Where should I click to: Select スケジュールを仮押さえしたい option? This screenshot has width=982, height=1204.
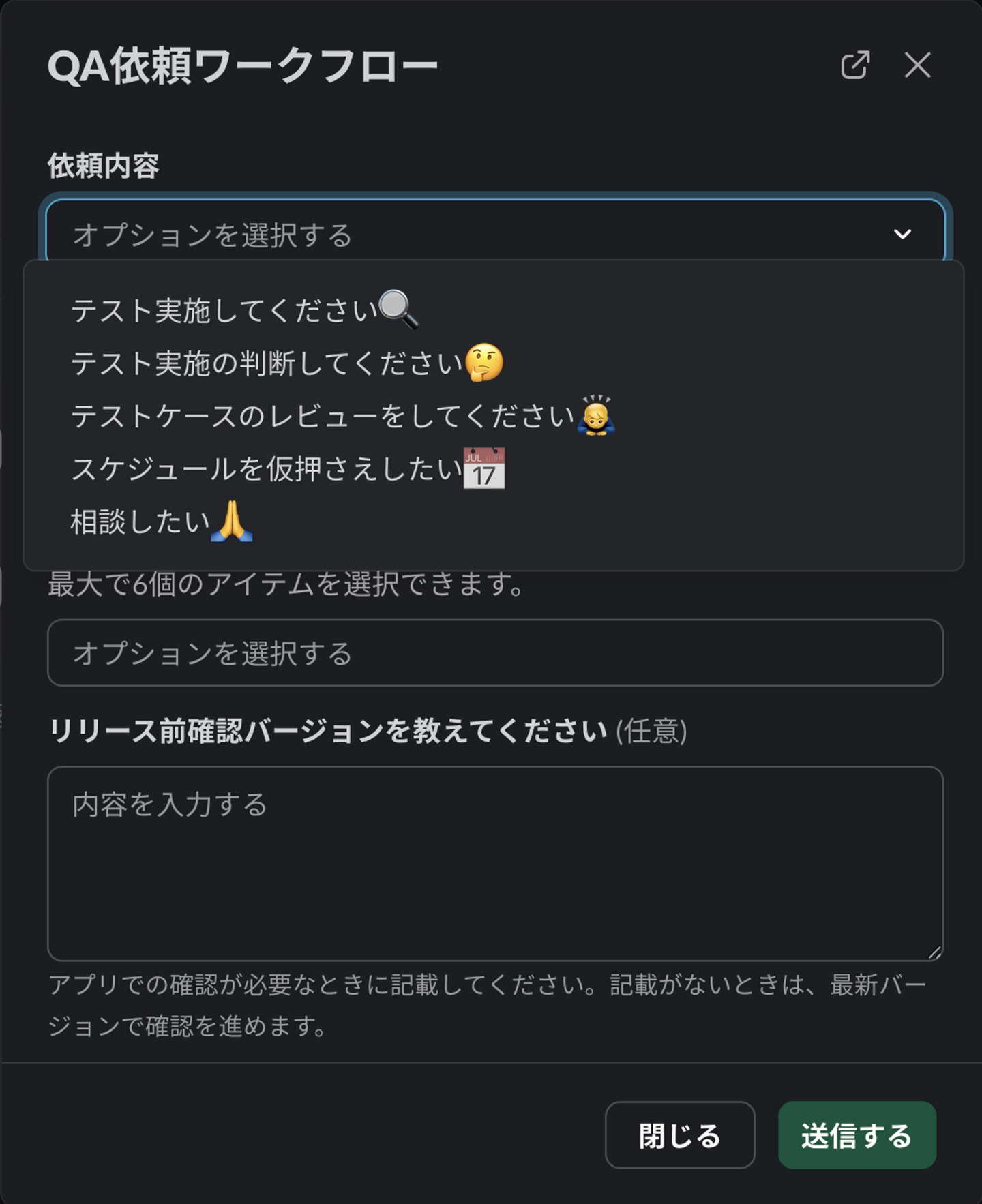(x=286, y=469)
